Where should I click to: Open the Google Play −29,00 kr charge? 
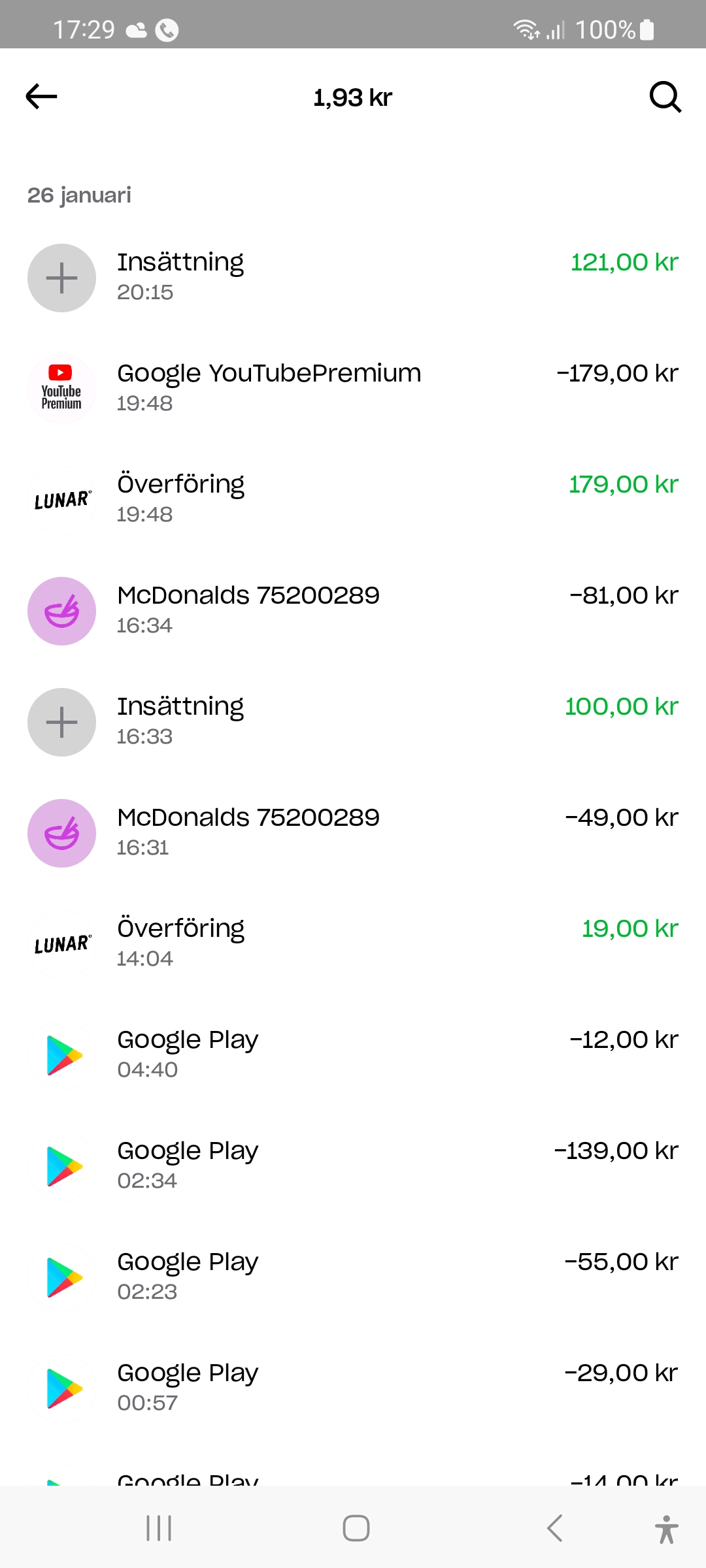point(353,1388)
